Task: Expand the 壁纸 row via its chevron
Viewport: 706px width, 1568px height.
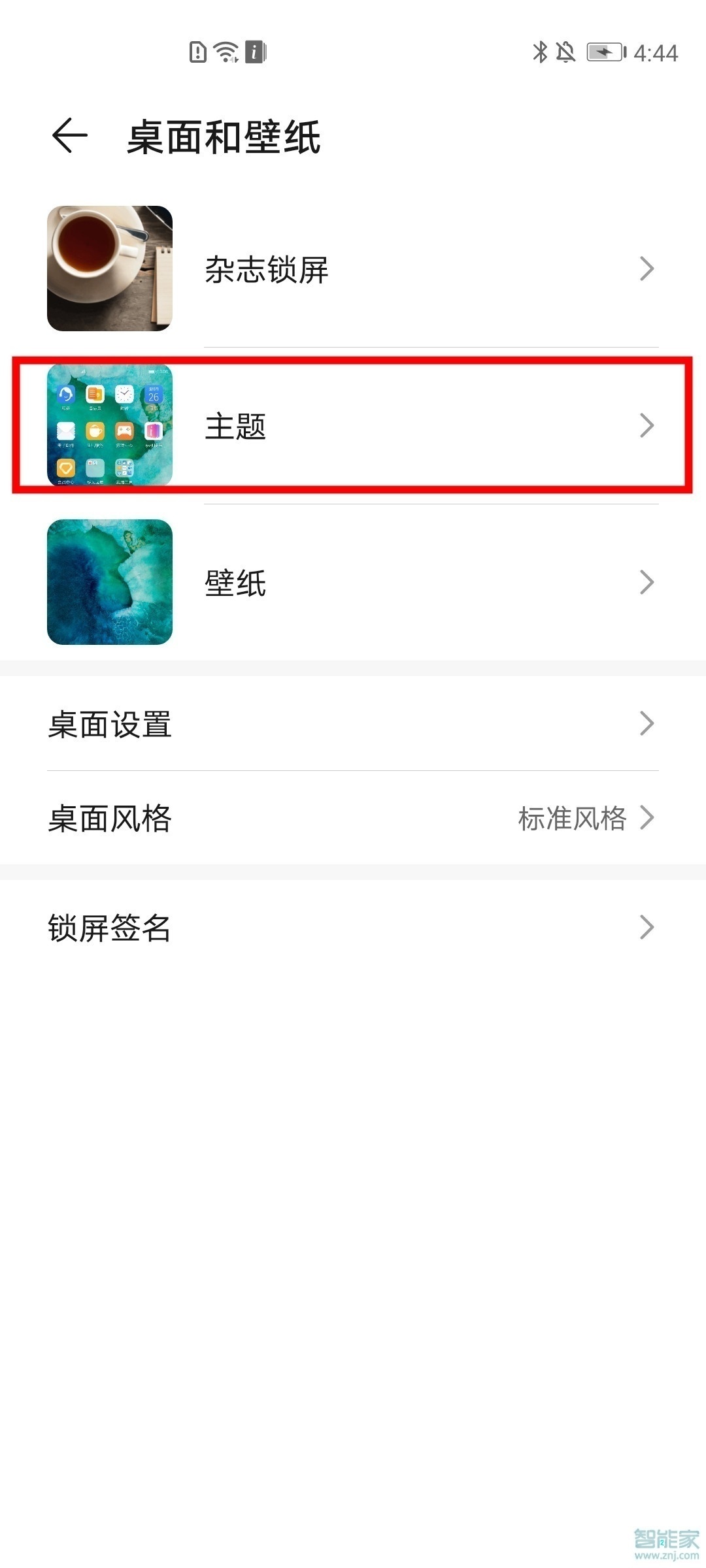Action: pos(646,581)
